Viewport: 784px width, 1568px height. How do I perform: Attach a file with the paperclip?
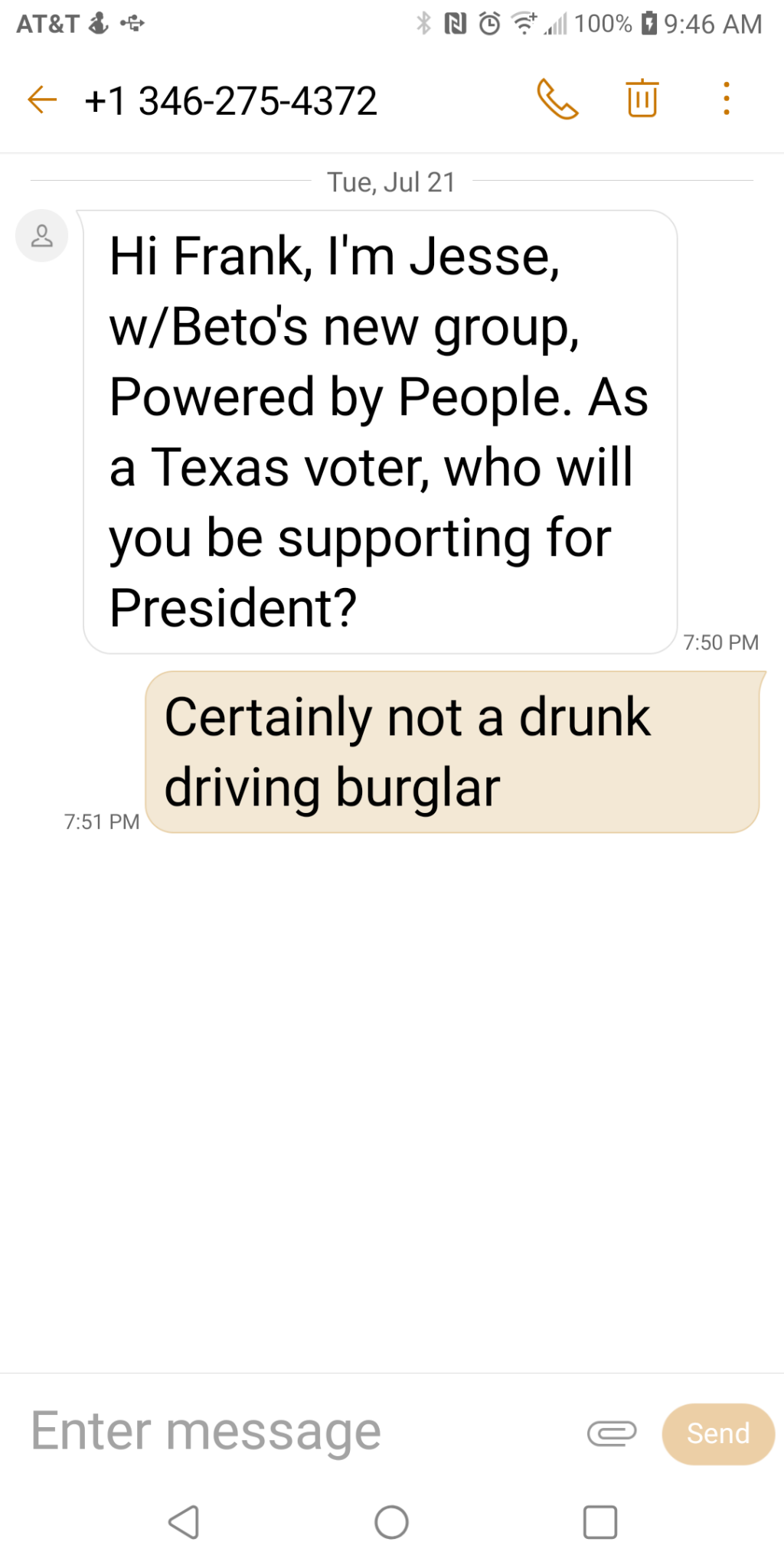coord(611,1432)
